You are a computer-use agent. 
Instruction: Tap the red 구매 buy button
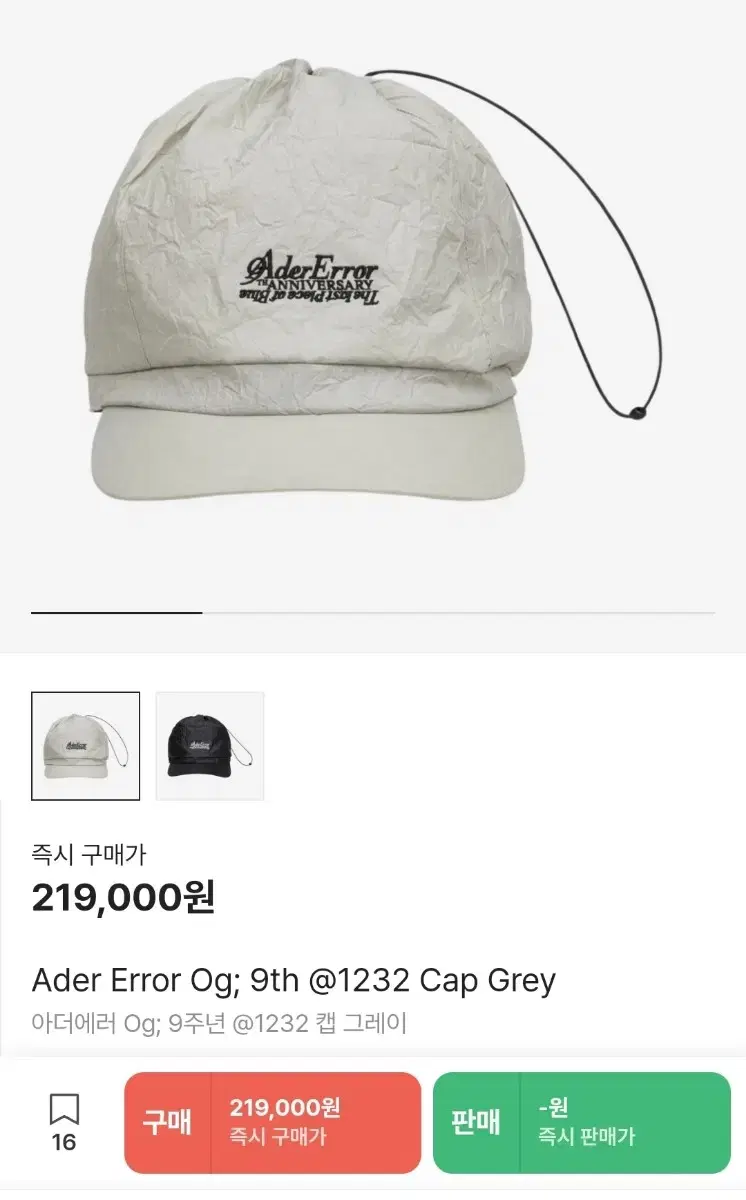coord(273,1122)
